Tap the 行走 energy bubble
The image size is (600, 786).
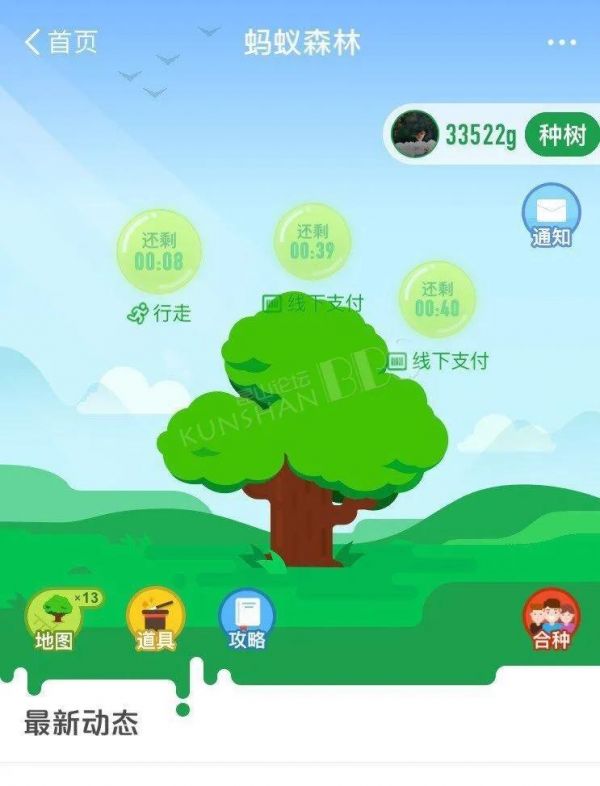[x=159, y=251]
